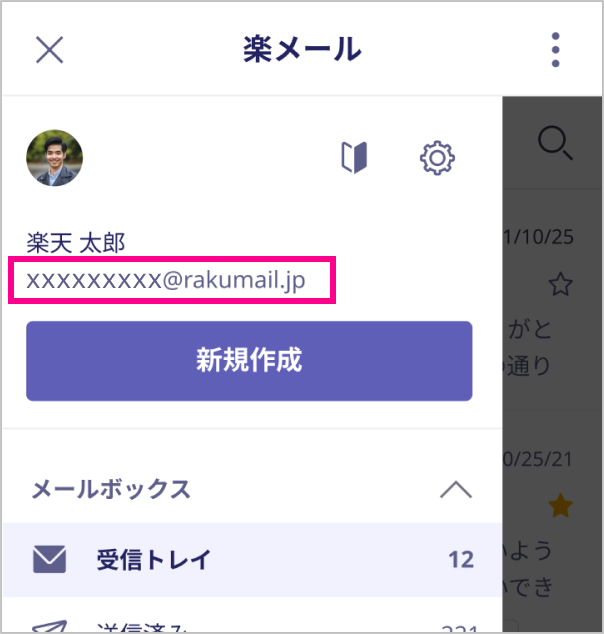The height and width of the screenshot is (634, 604).
Task: Close the 楽メール side drawer
Action: click(49, 49)
